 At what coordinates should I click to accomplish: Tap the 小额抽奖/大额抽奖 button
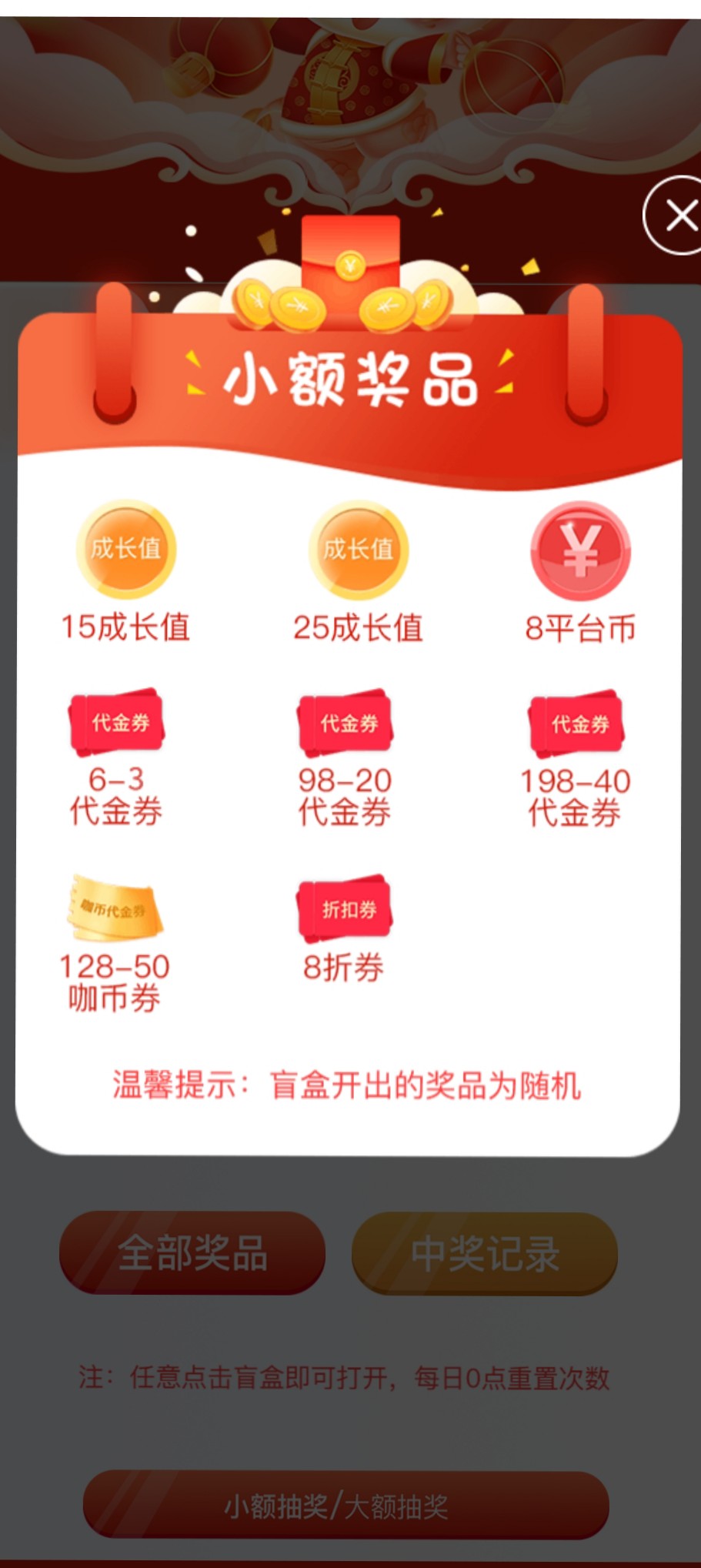(345, 1506)
